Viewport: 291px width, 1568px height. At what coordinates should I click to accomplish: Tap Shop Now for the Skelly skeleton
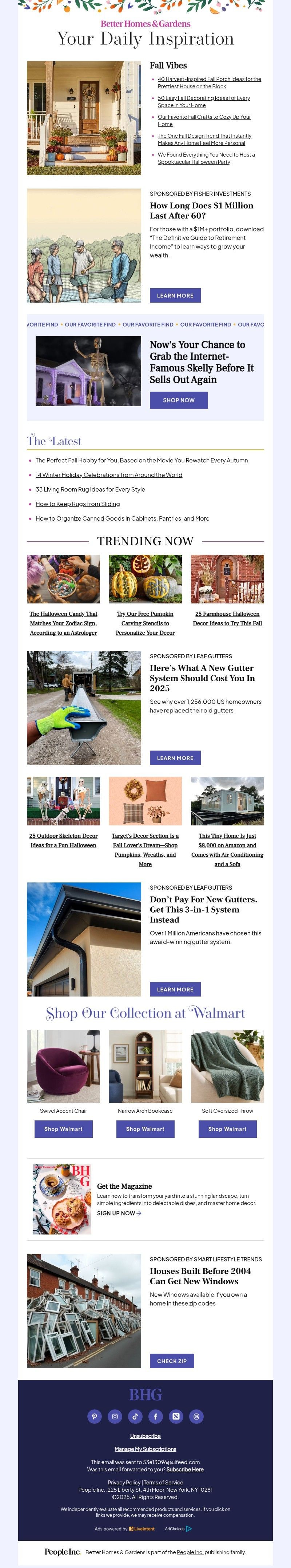pyautogui.click(x=178, y=400)
